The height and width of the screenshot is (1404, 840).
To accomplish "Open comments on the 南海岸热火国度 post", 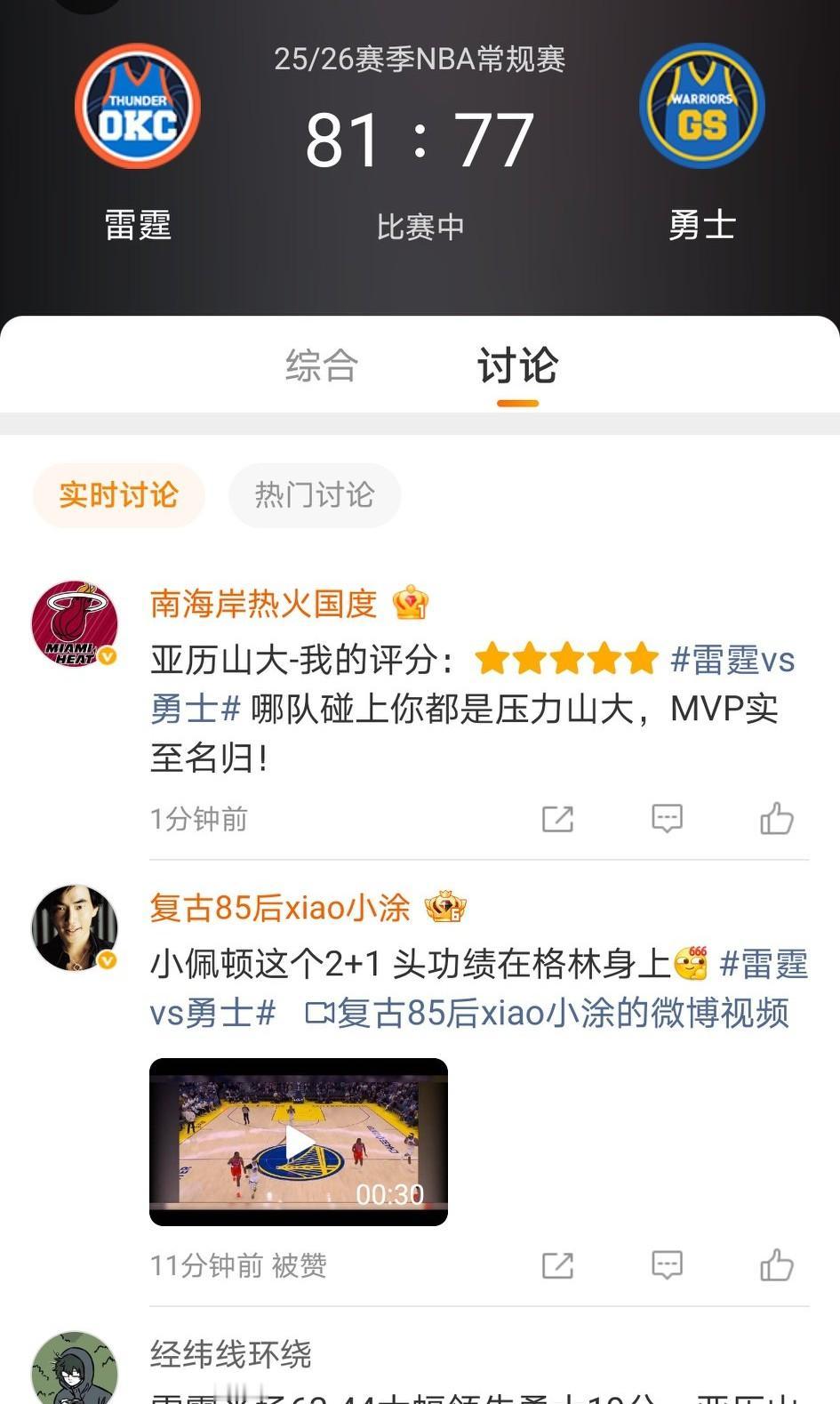I will click(667, 818).
